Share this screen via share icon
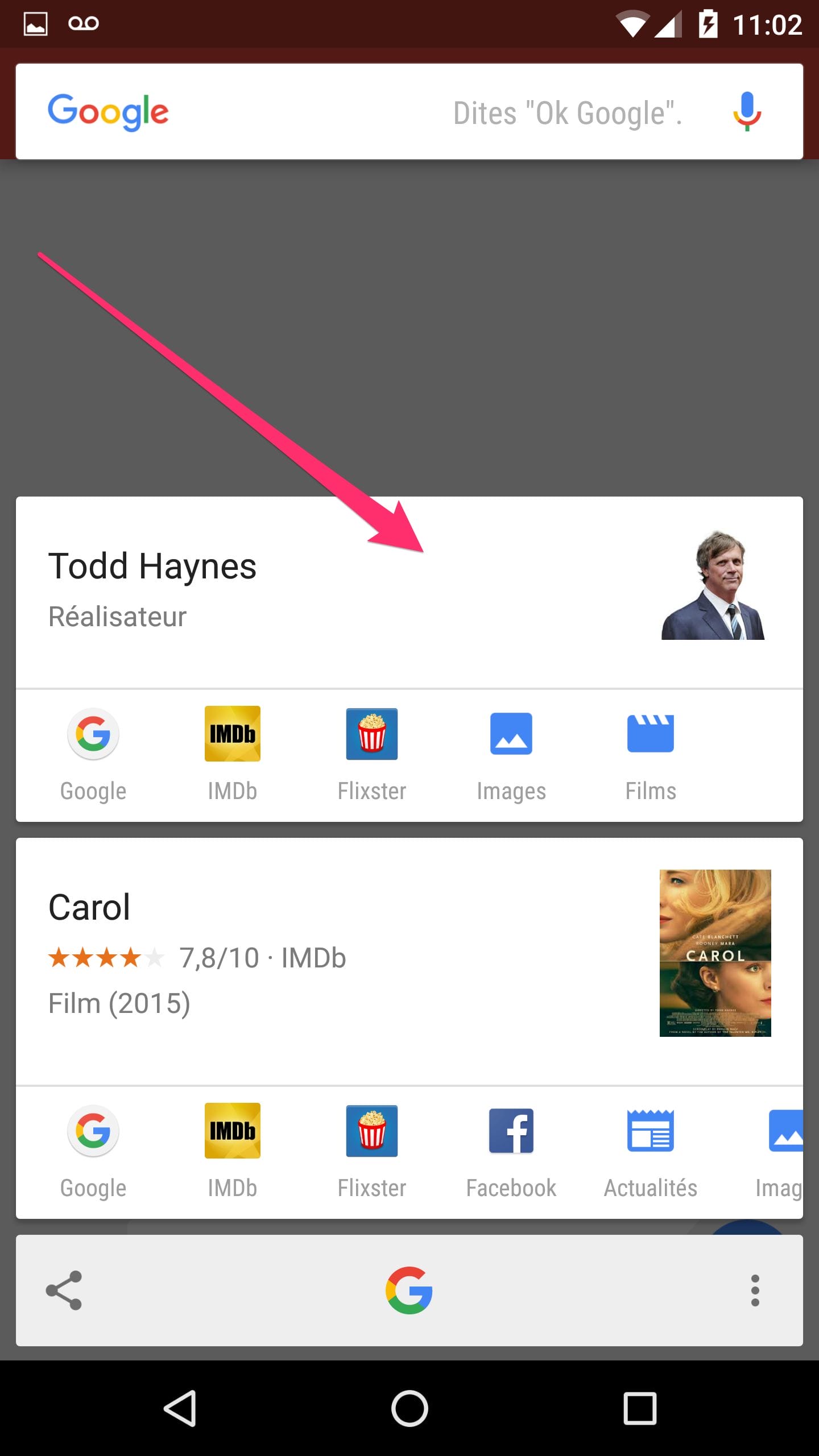The width and height of the screenshot is (819, 1456). [x=64, y=1290]
